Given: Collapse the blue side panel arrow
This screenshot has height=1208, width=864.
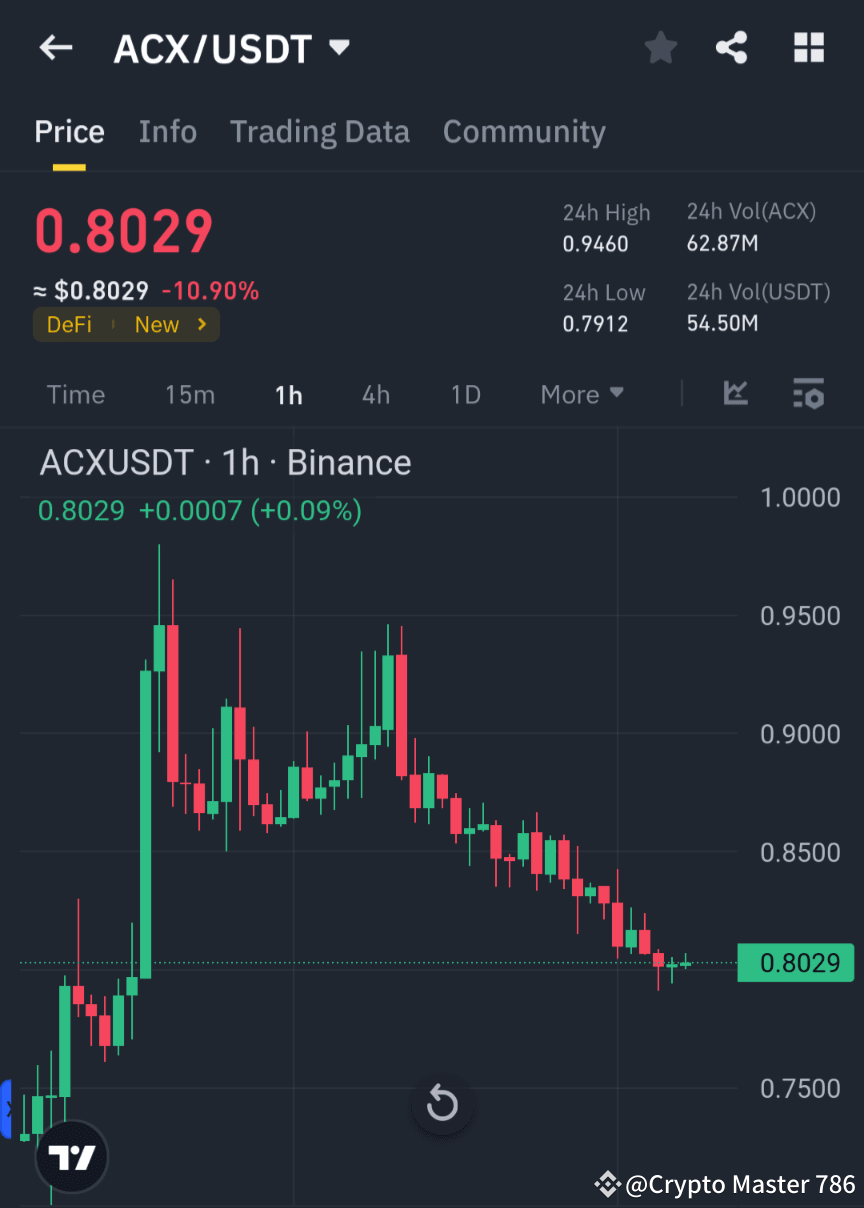Looking at the screenshot, I should [x=8, y=1107].
